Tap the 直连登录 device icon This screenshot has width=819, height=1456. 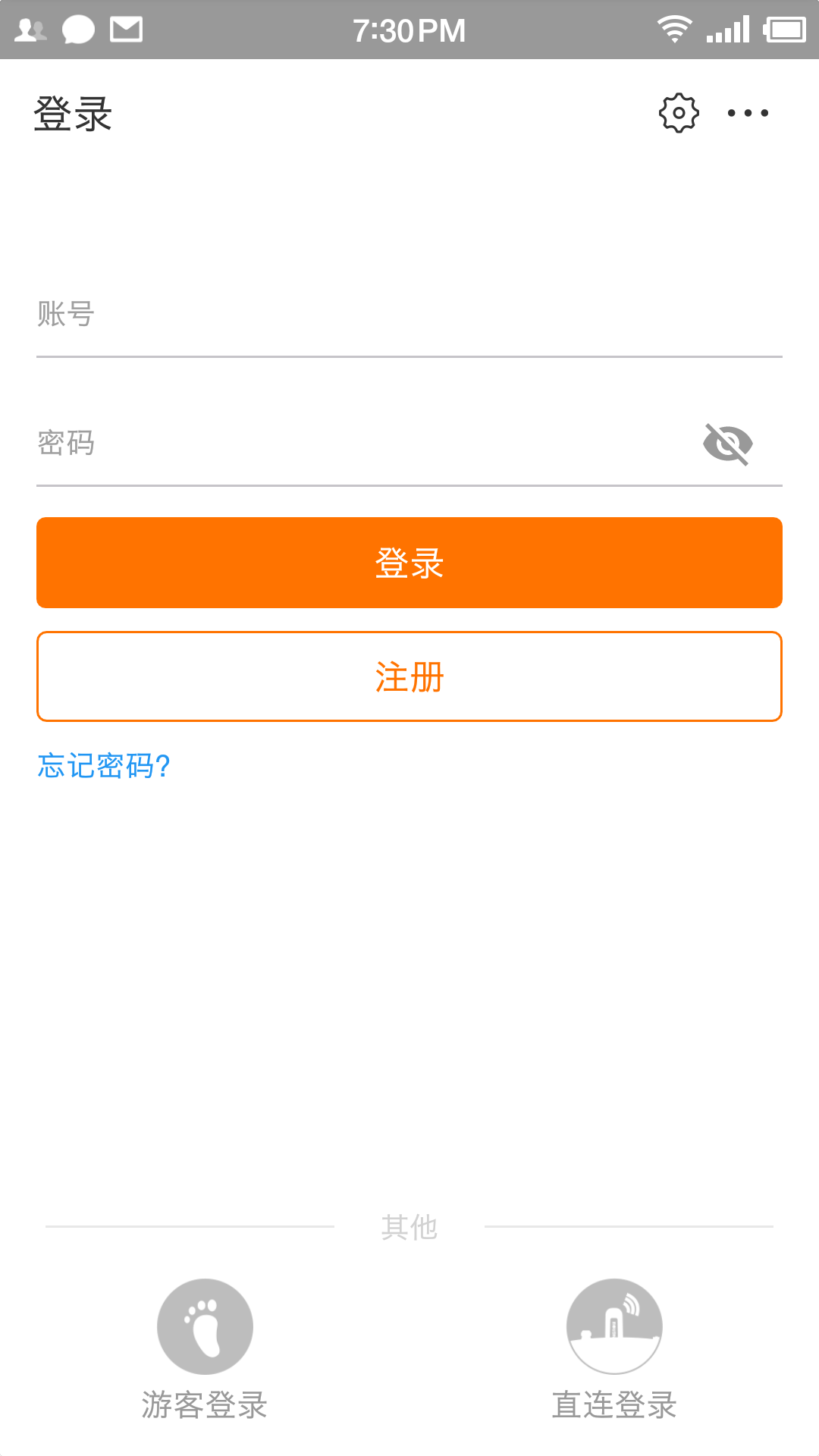[614, 1327]
